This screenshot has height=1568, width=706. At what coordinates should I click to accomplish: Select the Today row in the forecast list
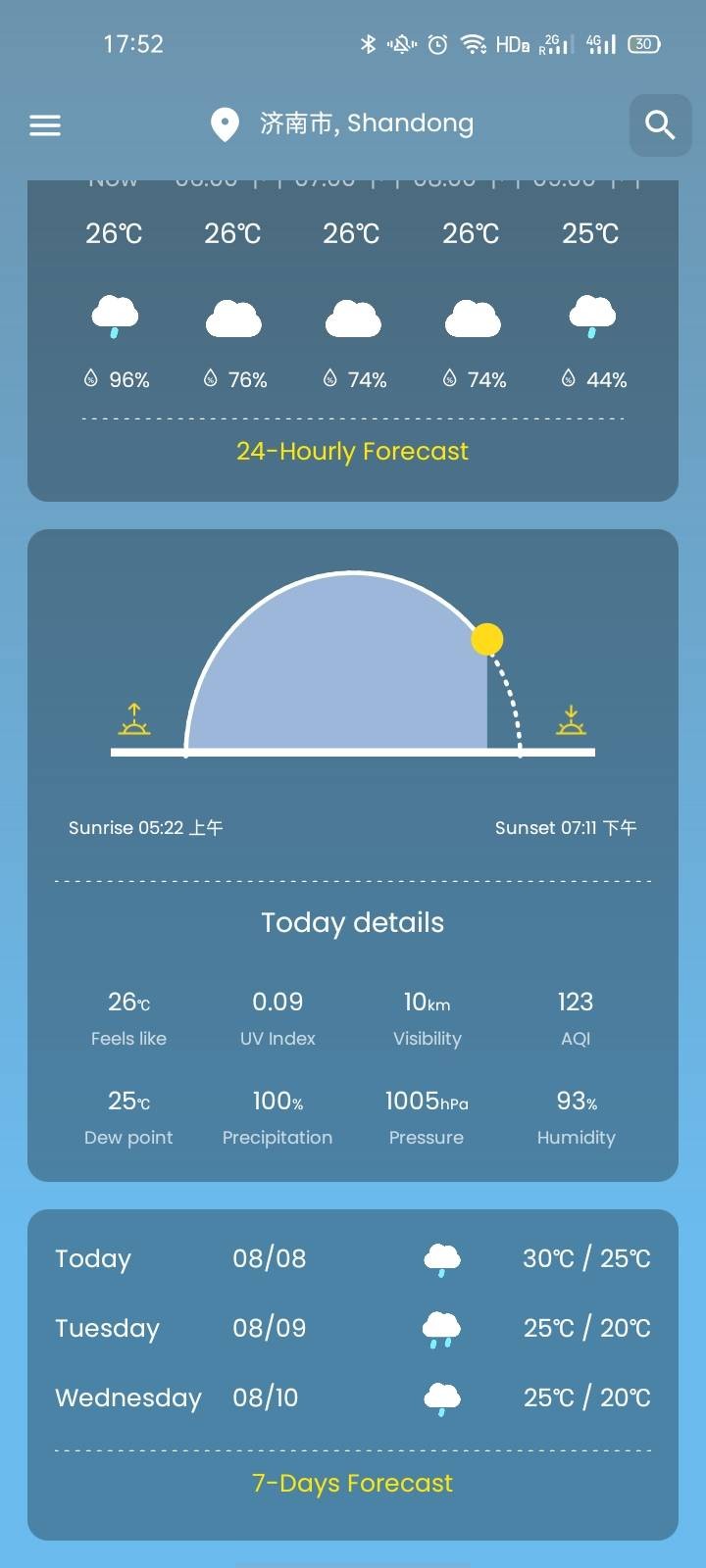(x=353, y=1257)
